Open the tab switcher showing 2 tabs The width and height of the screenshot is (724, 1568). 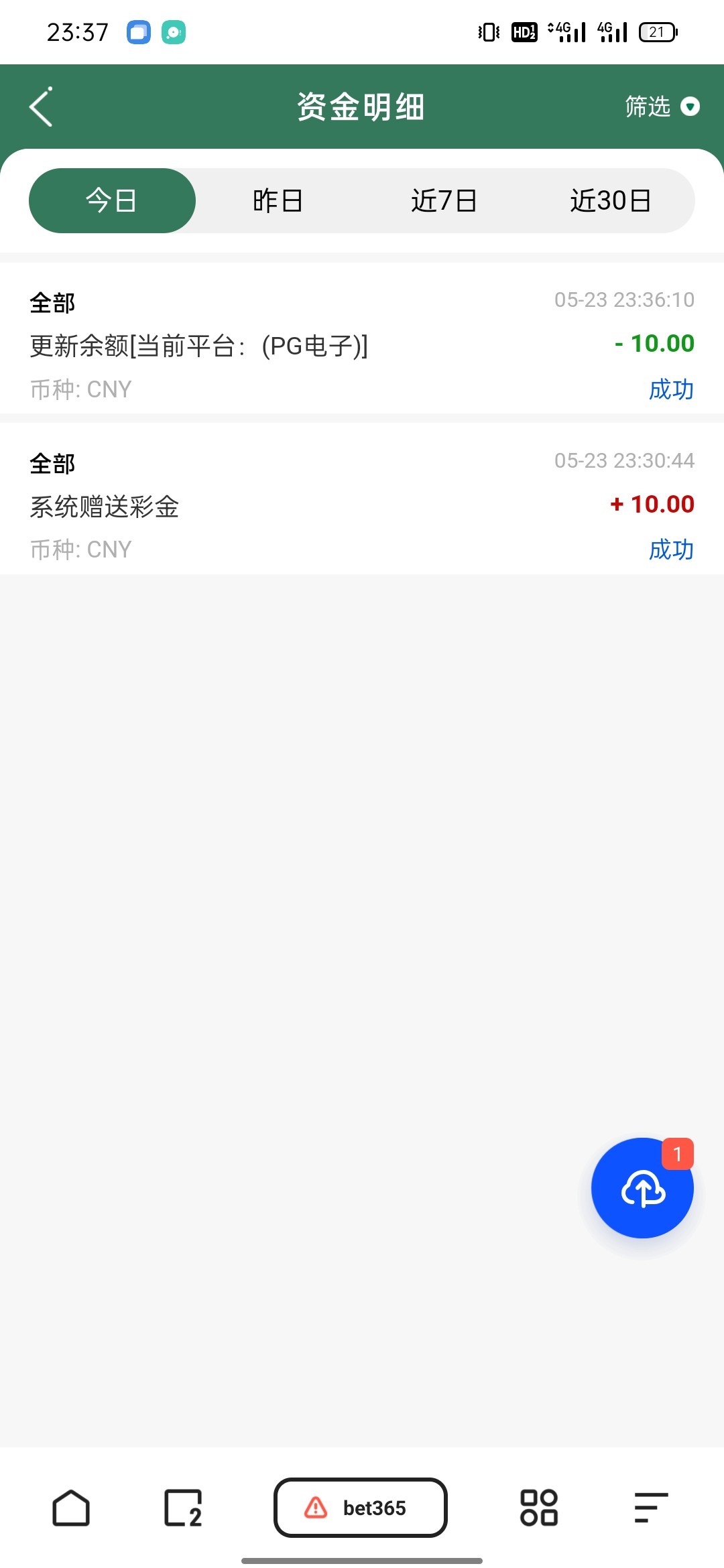(183, 1508)
